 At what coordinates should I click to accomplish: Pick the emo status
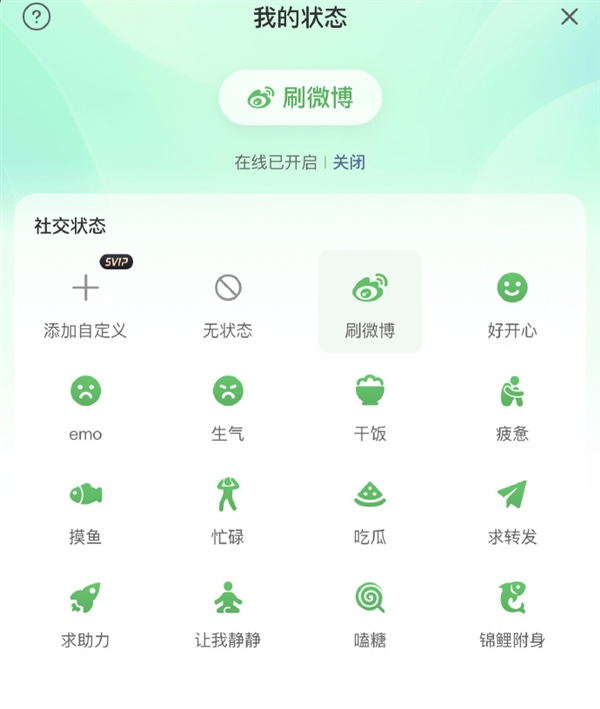[x=85, y=405]
